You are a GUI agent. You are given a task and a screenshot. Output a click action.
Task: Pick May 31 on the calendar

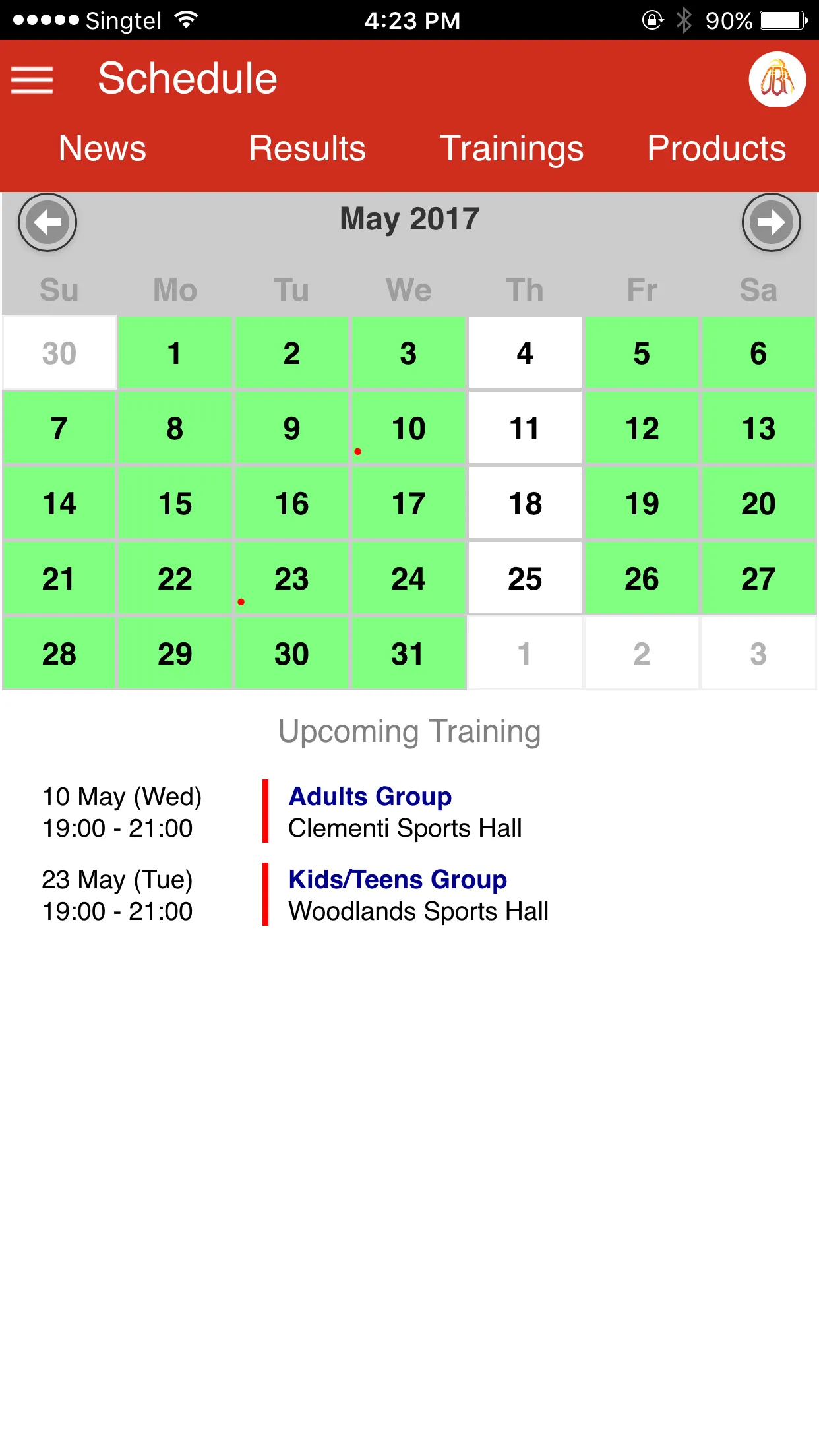[x=409, y=653]
